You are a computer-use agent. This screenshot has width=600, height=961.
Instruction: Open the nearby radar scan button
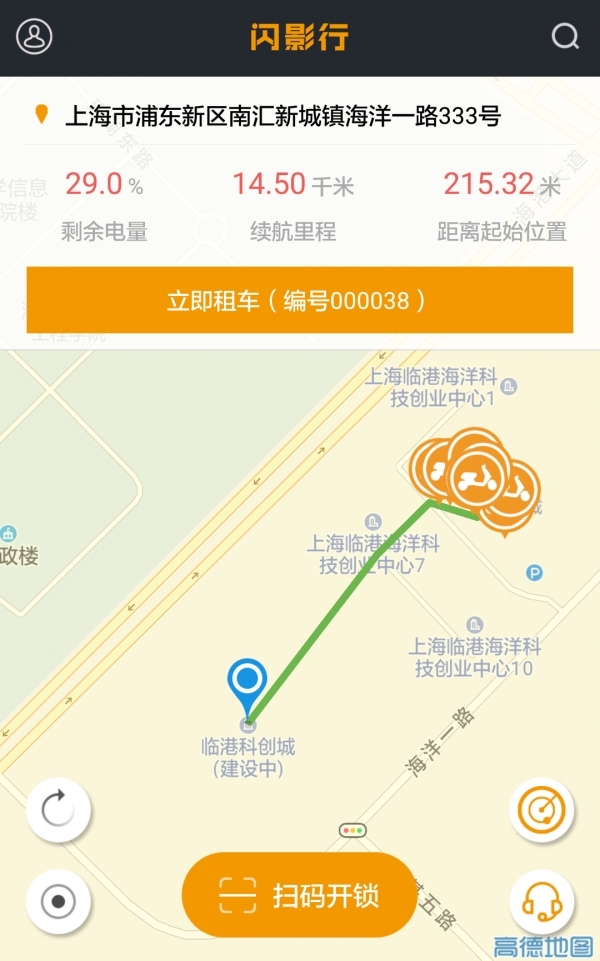tap(542, 809)
